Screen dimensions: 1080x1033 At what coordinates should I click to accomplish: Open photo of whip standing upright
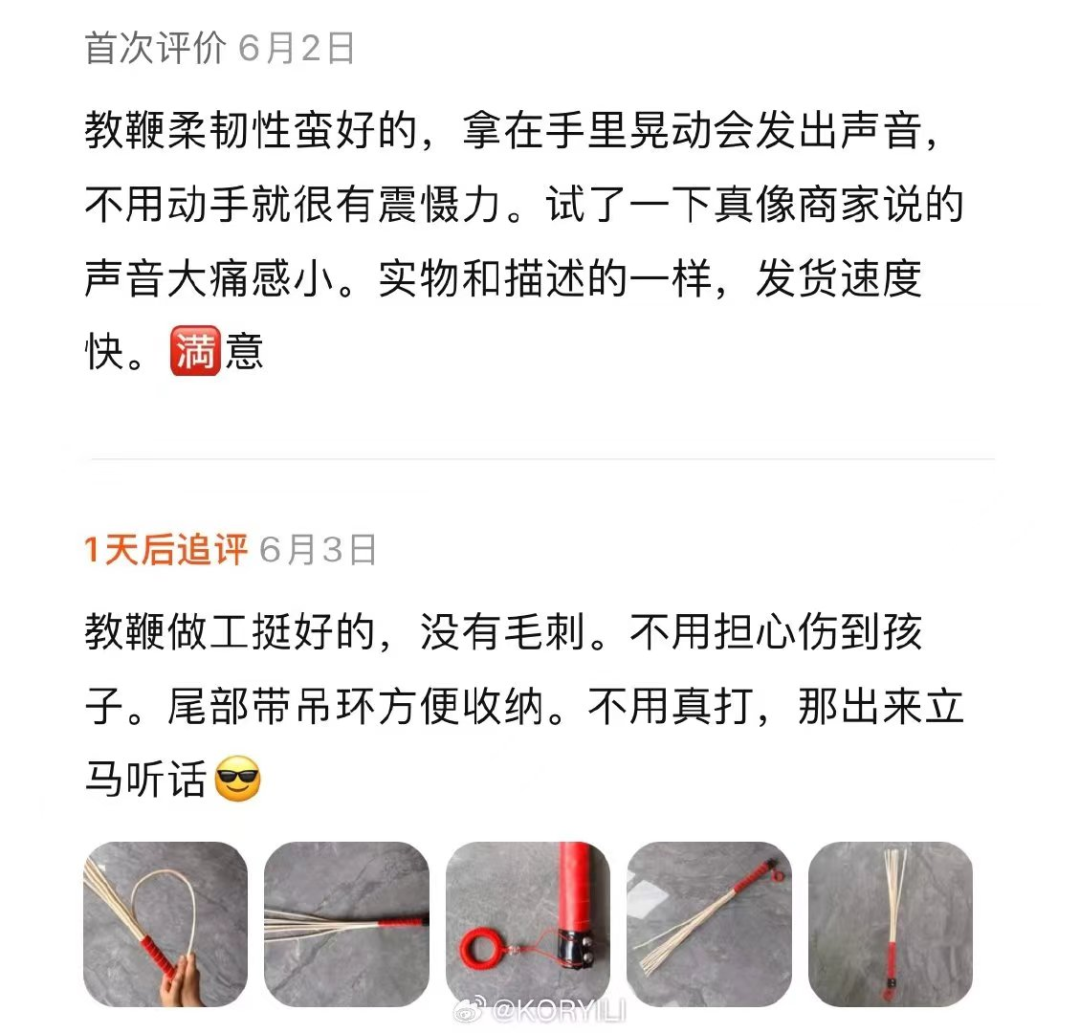(x=890, y=924)
